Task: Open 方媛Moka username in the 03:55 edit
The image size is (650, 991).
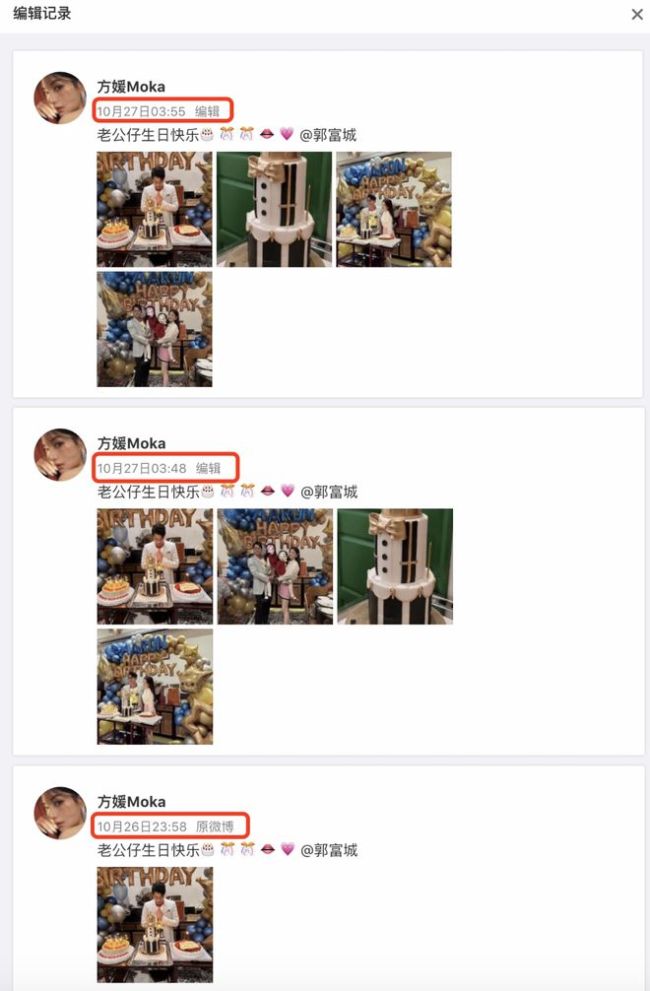Action: (x=131, y=86)
